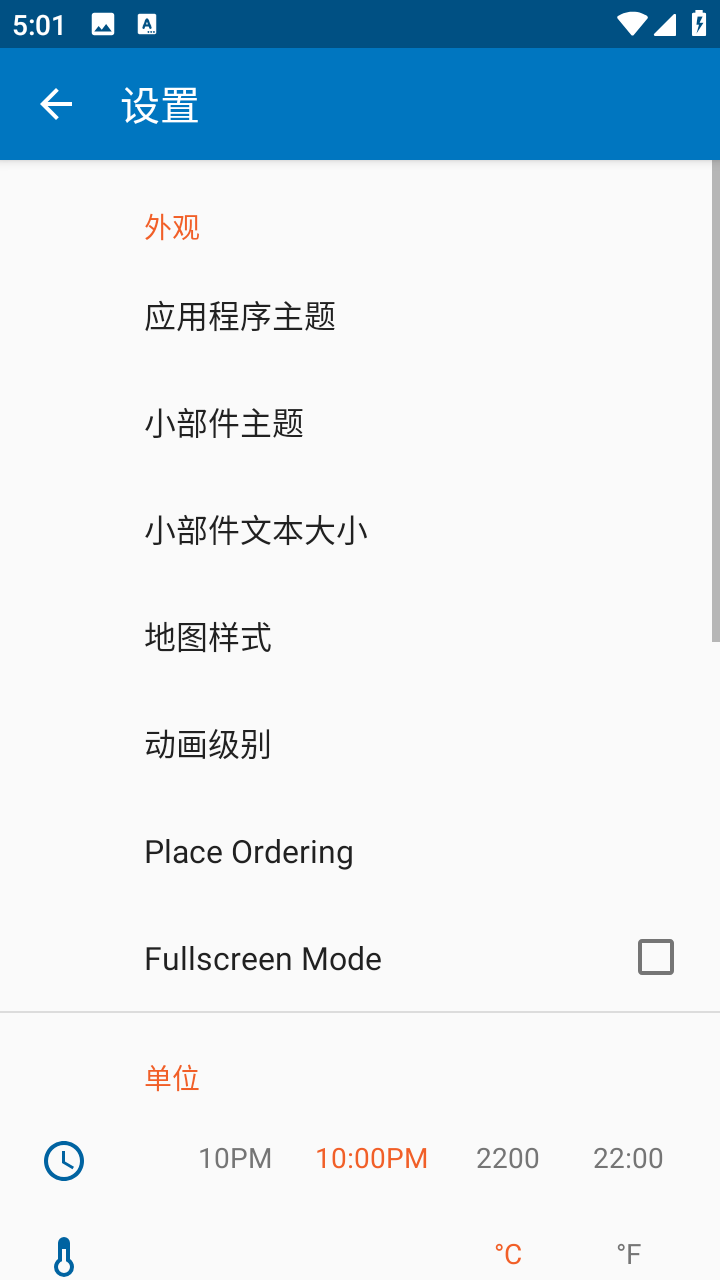Image resolution: width=720 pixels, height=1280 pixels.
Task: Choose the 2200 time format
Action: pyautogui.click(x=508, y=1158)
